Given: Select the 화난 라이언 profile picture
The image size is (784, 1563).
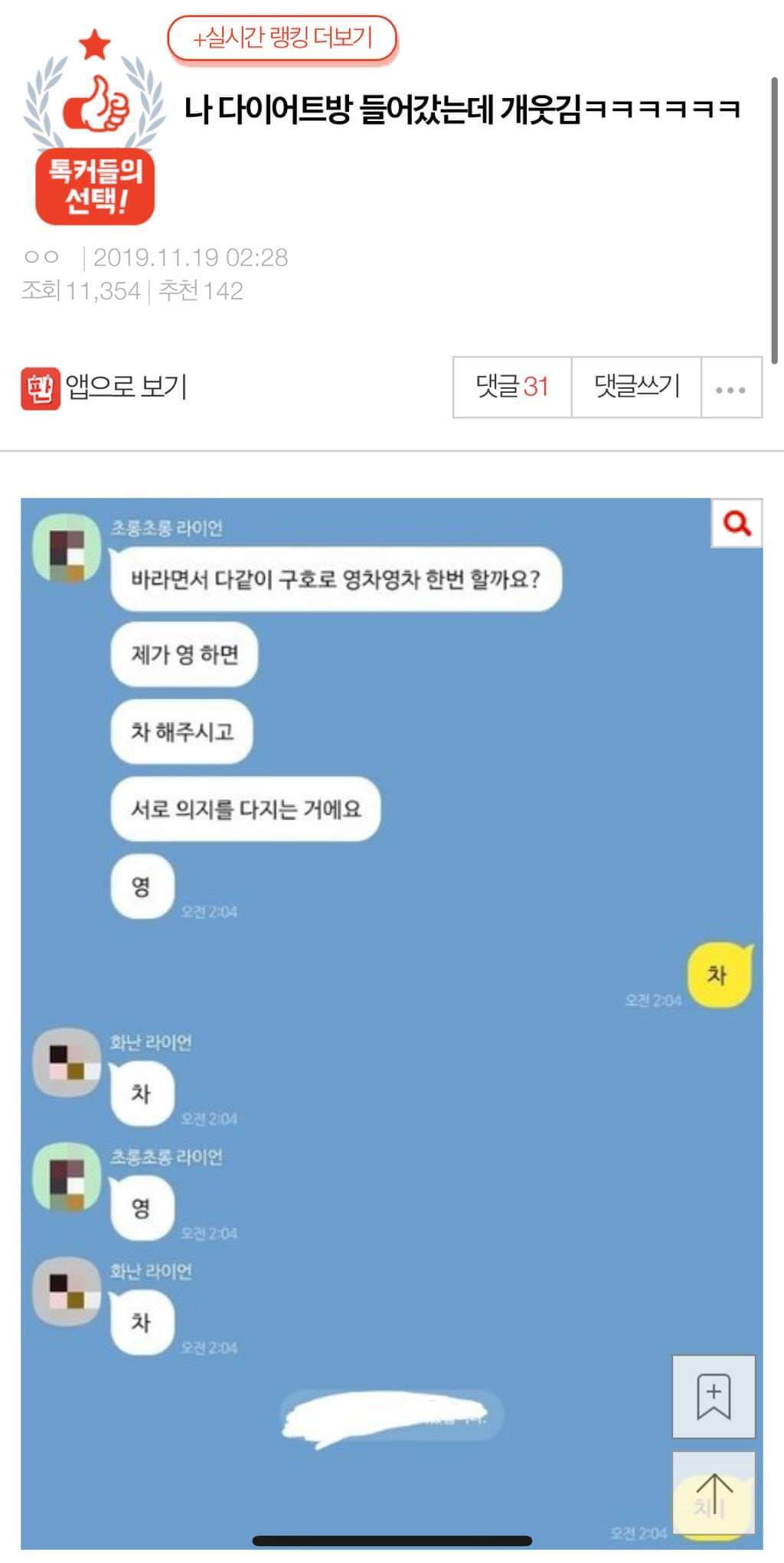Looking at the screenshot, I should [64, 1061].
